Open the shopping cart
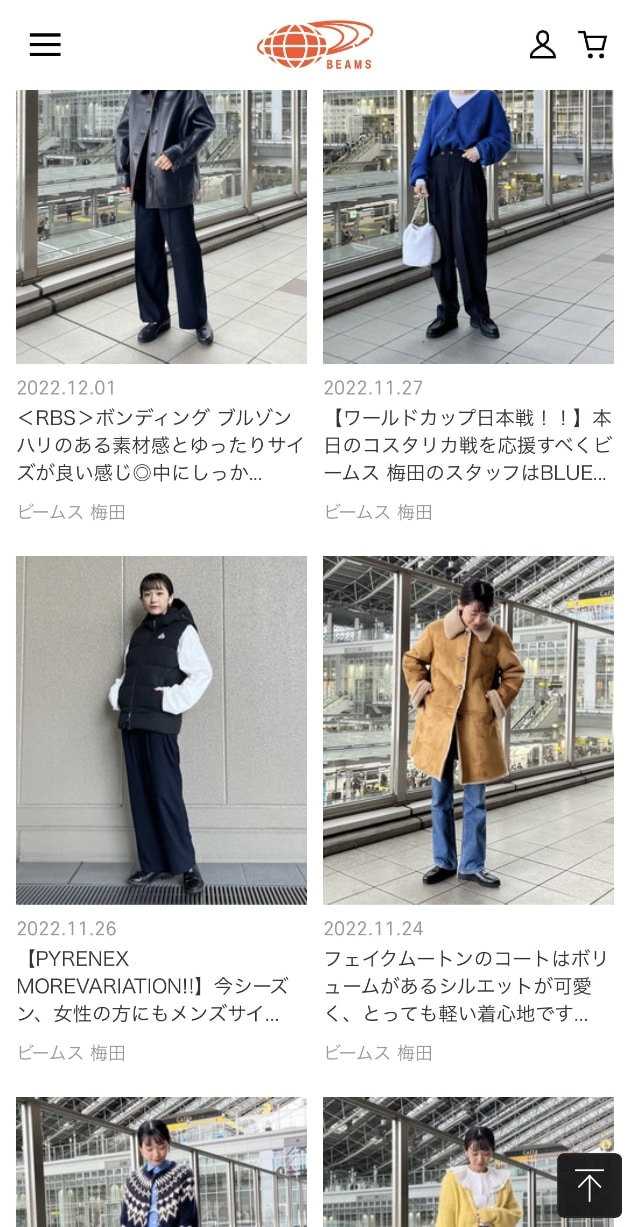 click(593, 45)
